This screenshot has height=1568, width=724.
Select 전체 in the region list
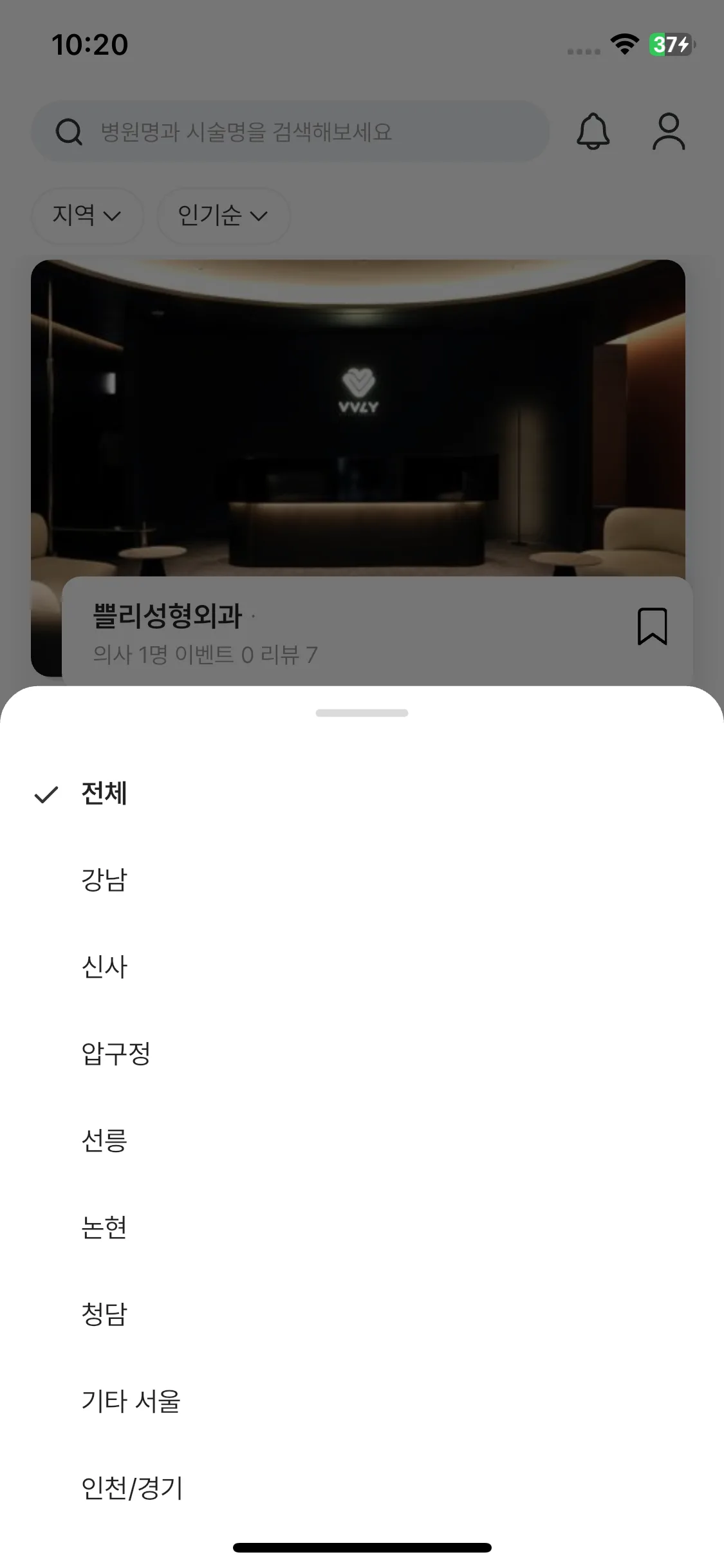(x=104, y=794)
